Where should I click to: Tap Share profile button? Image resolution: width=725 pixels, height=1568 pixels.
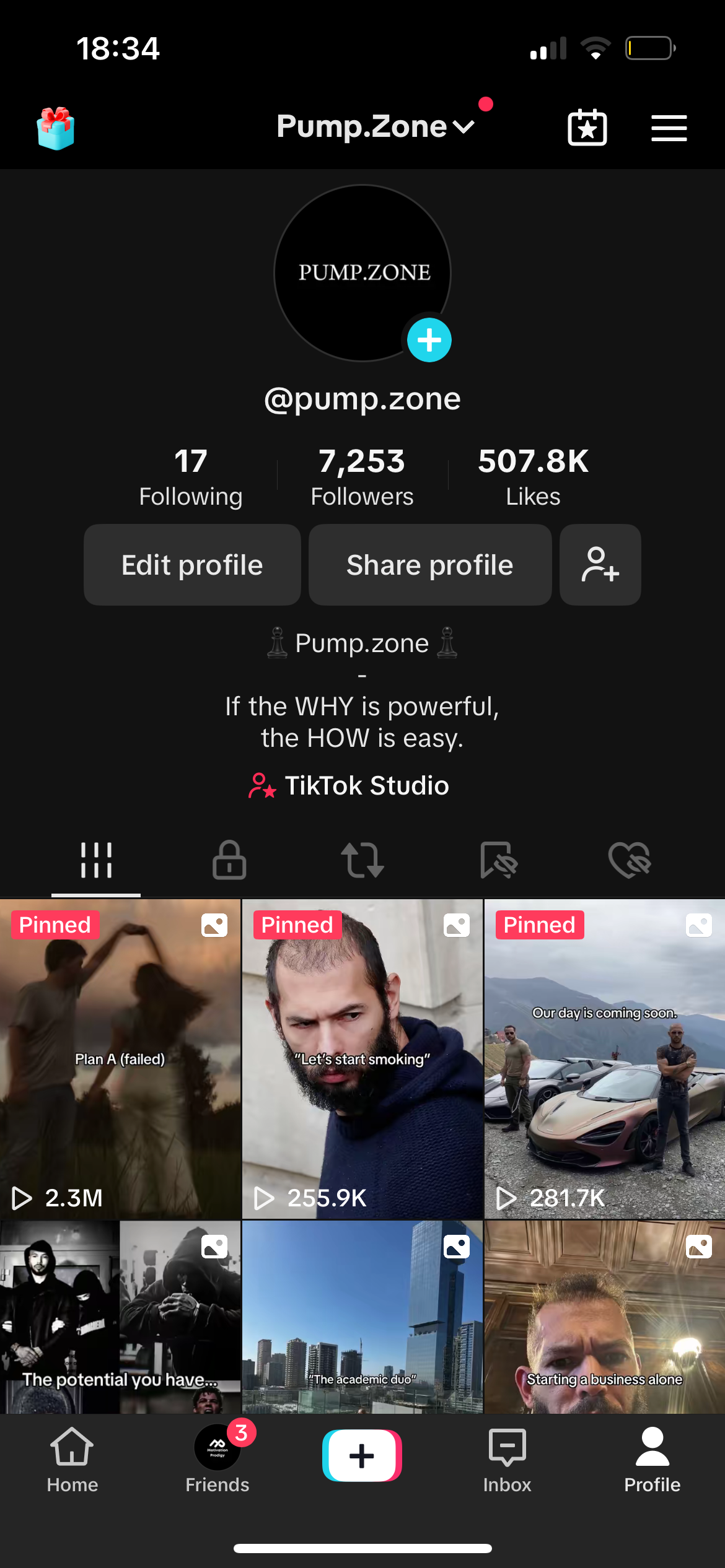pos(430,565)
